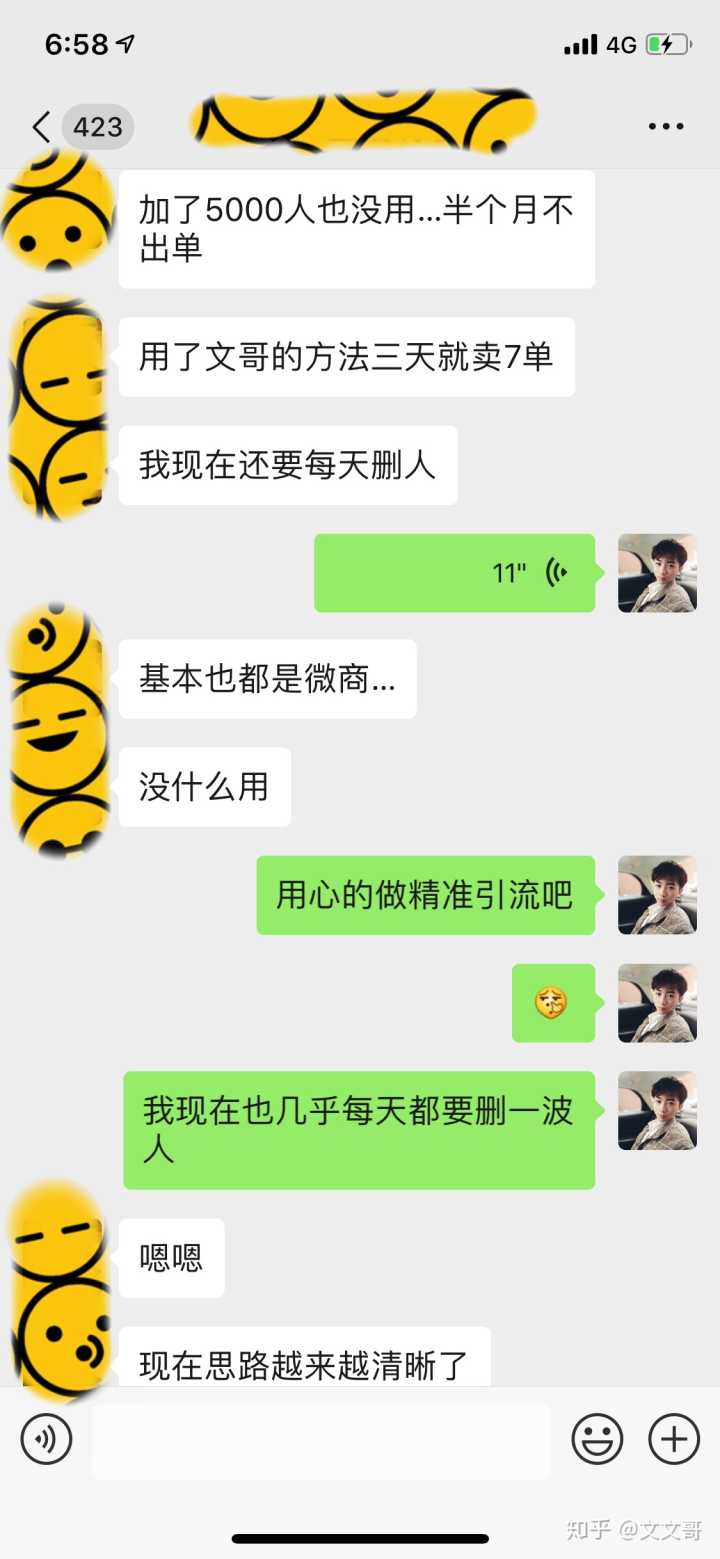Screen dimensions: 720x1559
Task: Tap the message text field
Action: pos(320,1440)
